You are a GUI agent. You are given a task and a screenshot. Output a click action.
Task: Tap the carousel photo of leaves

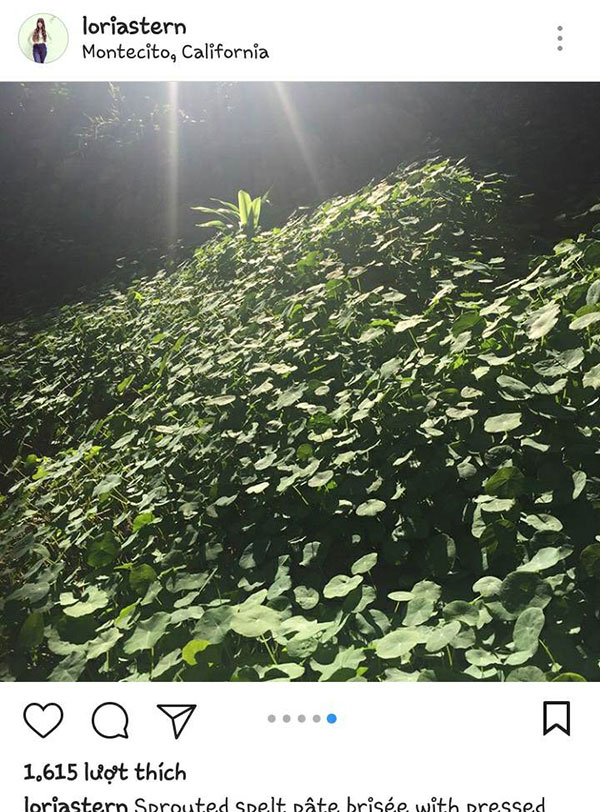coord(300,380)
